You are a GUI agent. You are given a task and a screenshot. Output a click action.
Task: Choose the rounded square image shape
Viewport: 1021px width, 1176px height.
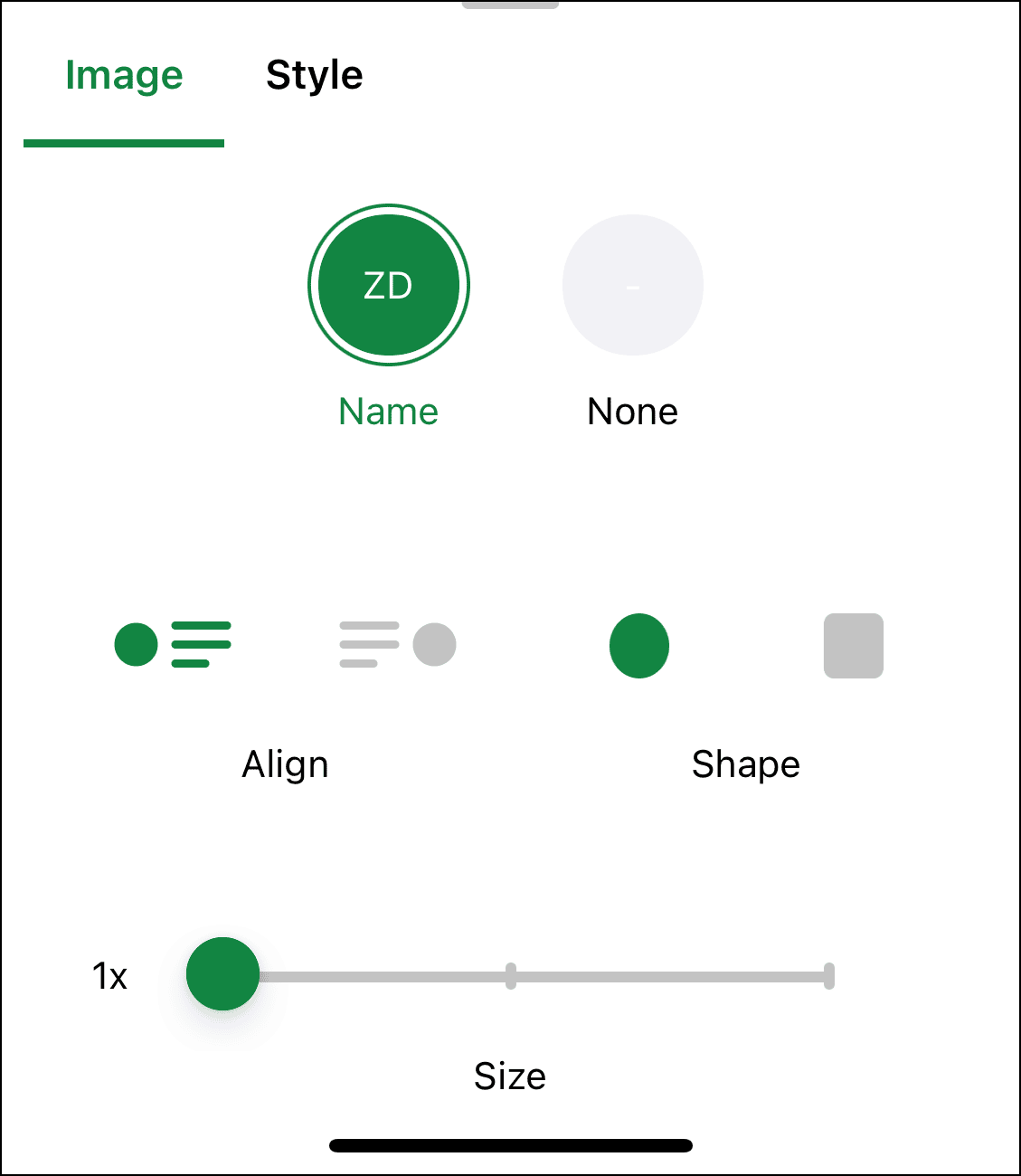pos(853,646)
